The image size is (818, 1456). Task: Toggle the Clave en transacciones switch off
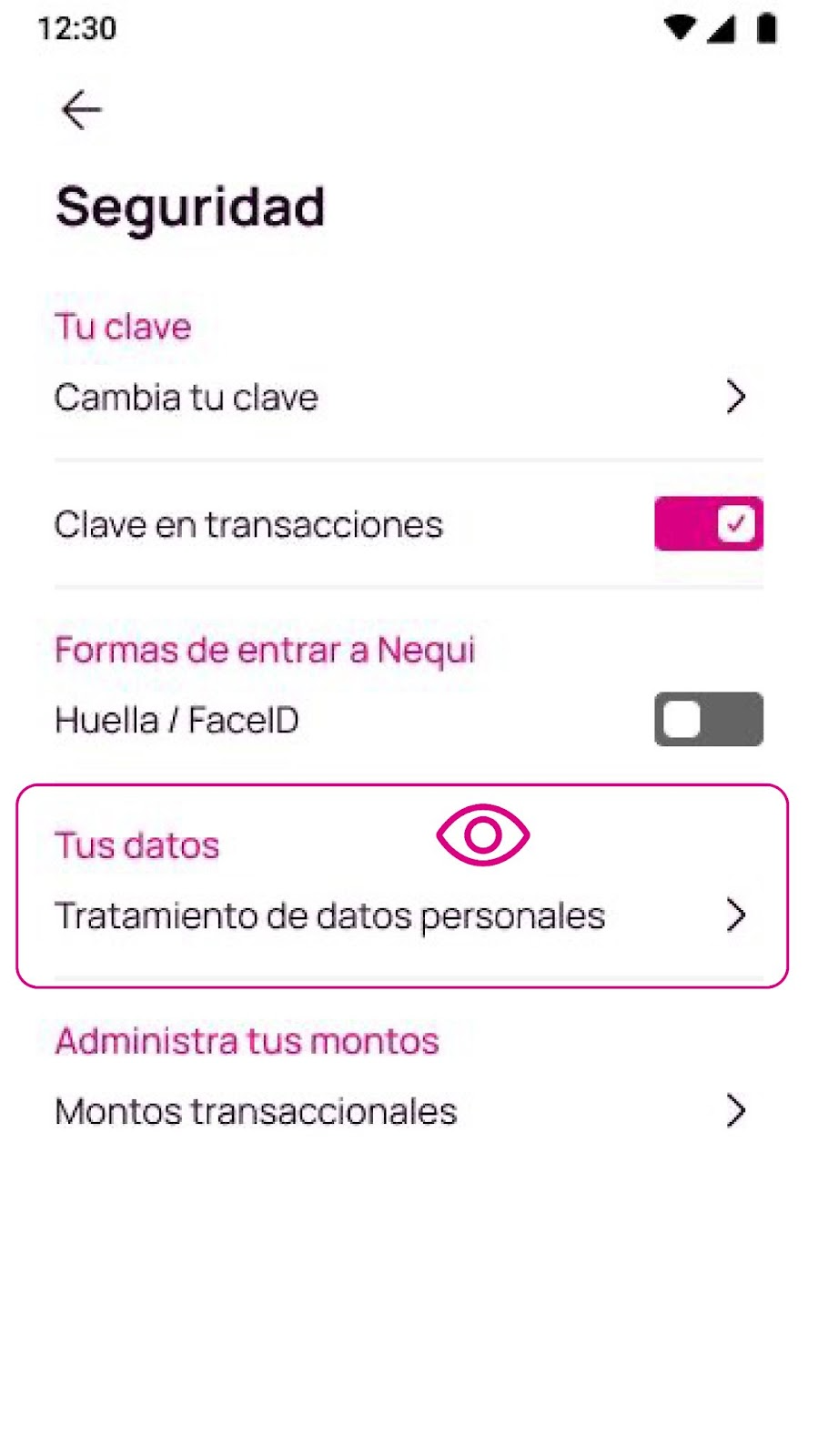[x=709, y=523]
